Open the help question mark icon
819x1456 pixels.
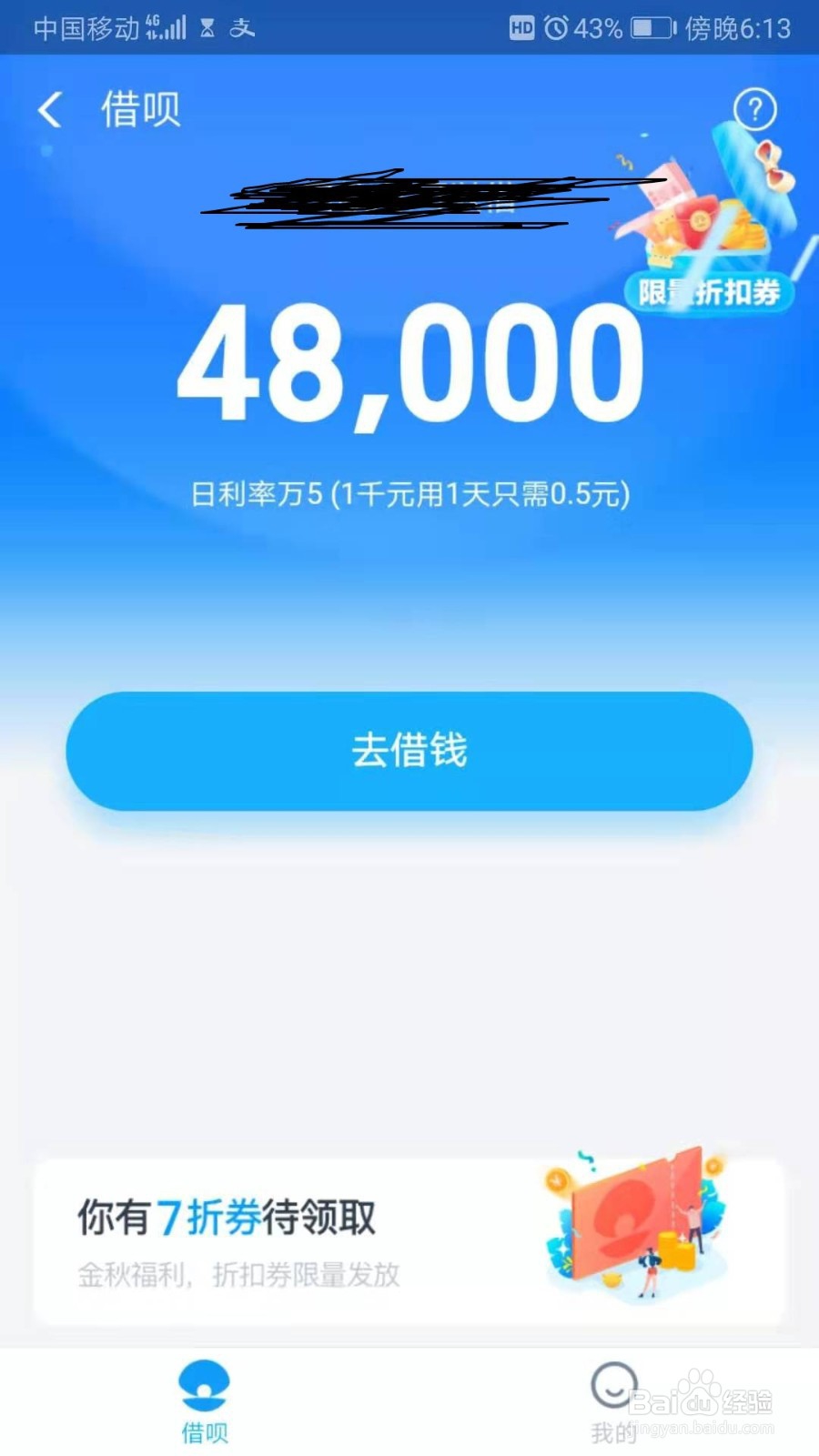tap(753, 107)
